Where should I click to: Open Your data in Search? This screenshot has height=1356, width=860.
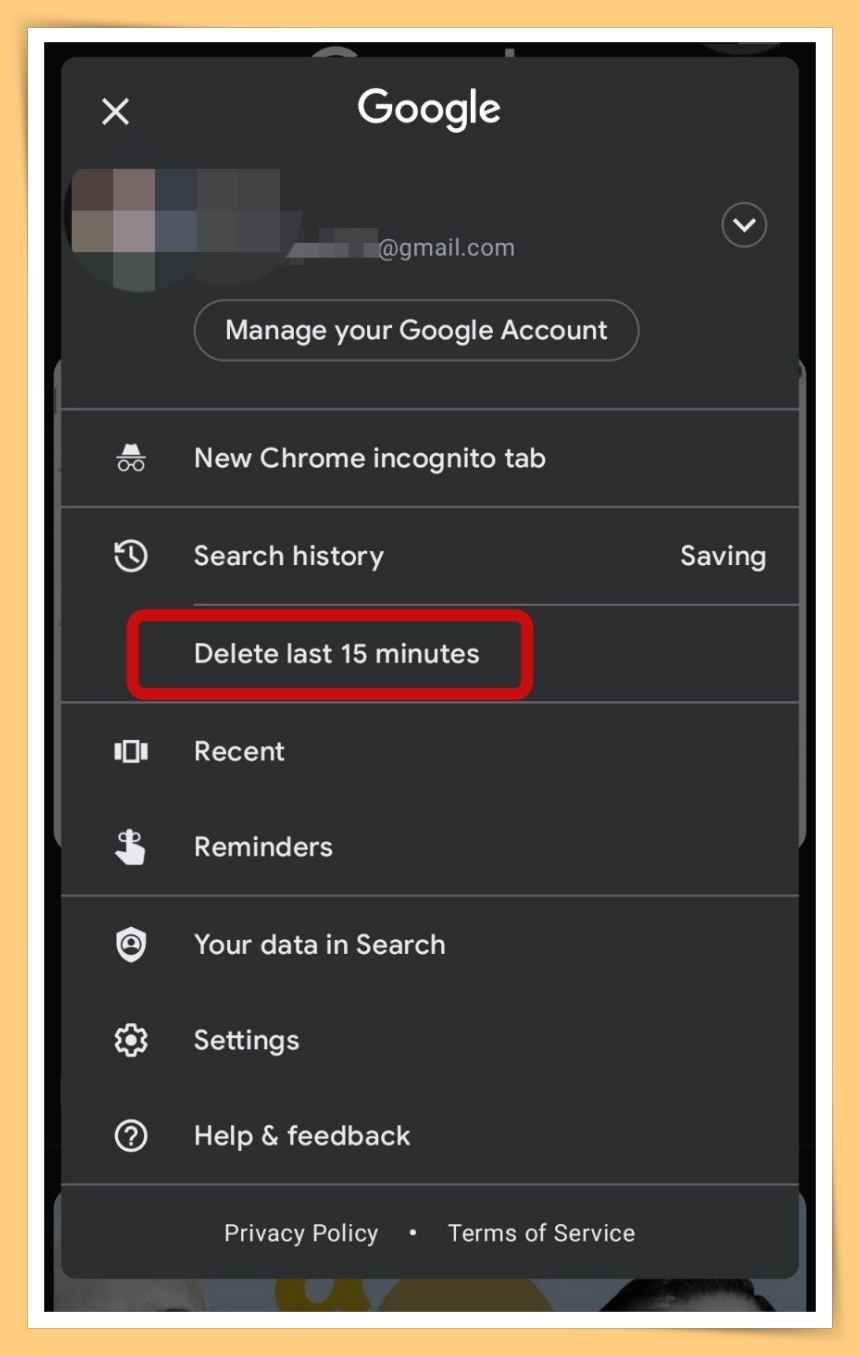[x=319, y=945]
